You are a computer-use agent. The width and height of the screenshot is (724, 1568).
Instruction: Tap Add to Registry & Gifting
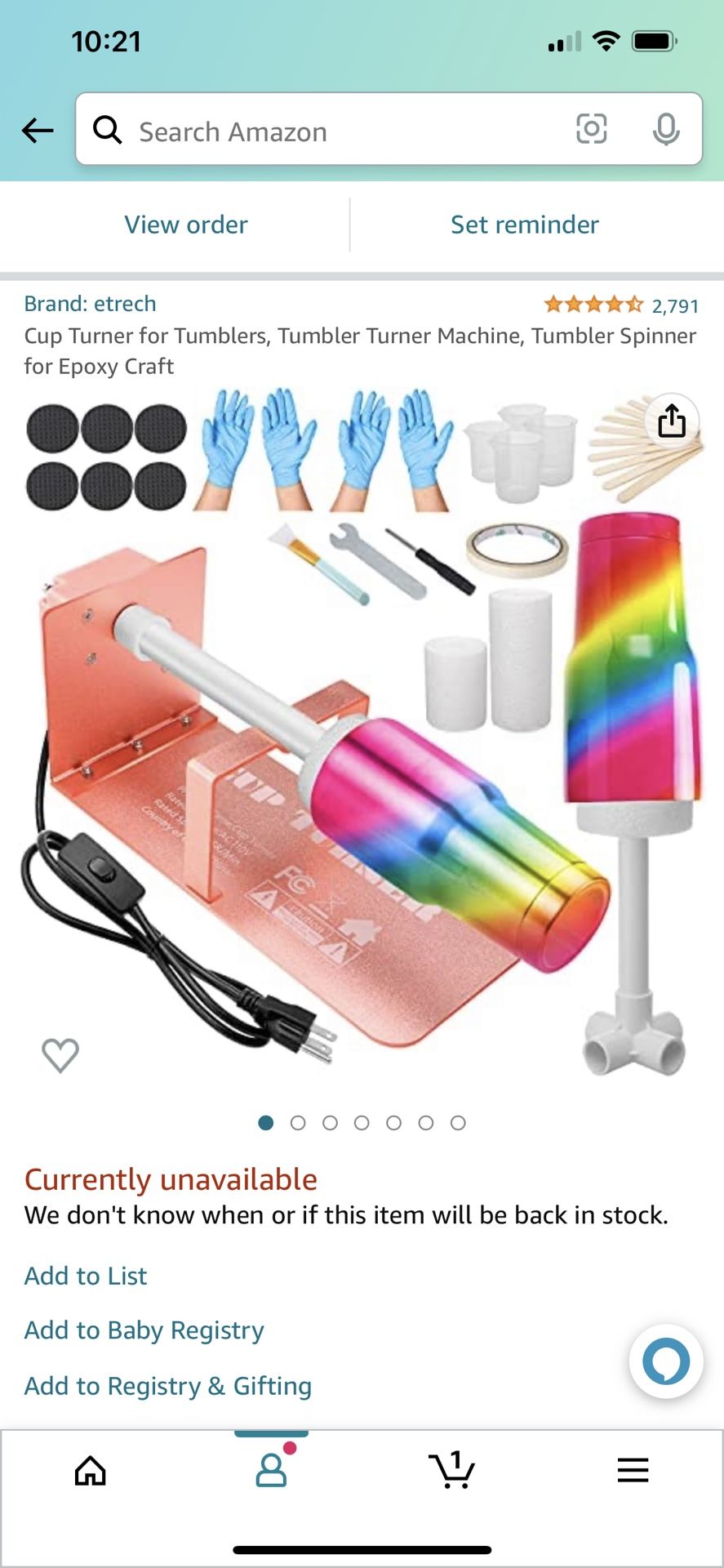click(167, 1386)
